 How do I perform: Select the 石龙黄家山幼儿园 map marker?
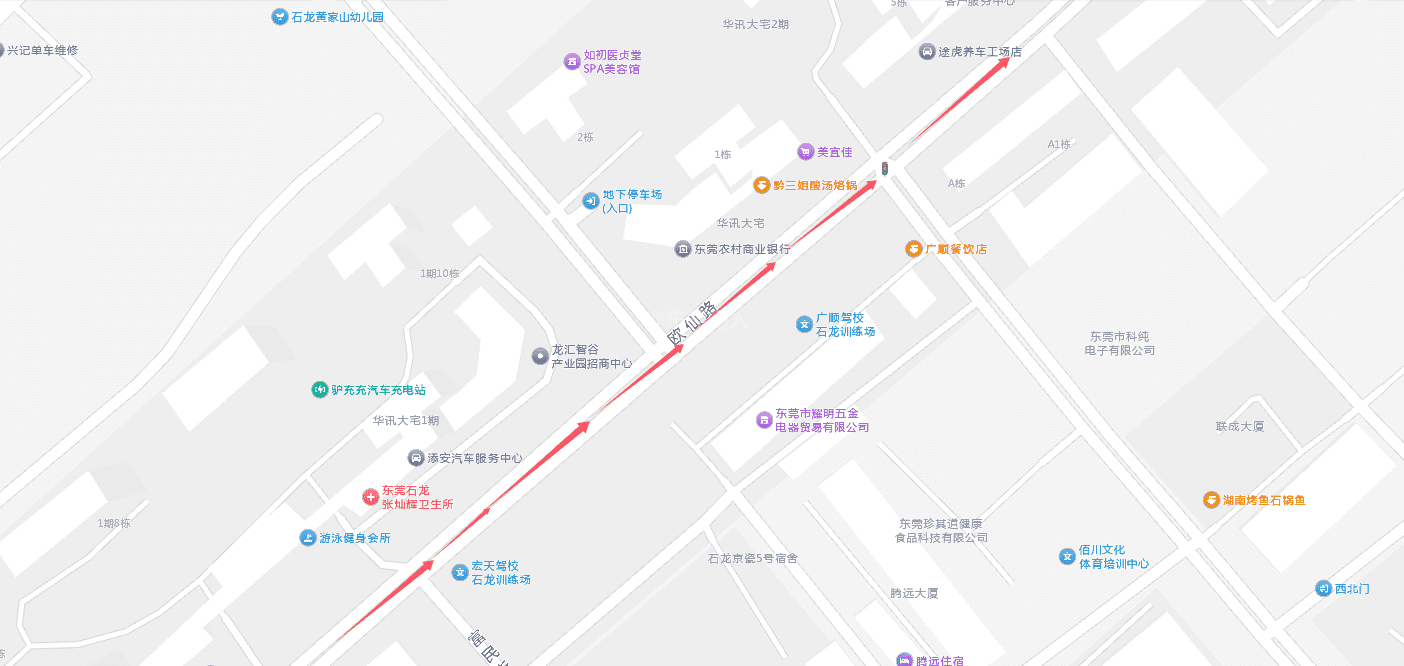tap(280, 17)
